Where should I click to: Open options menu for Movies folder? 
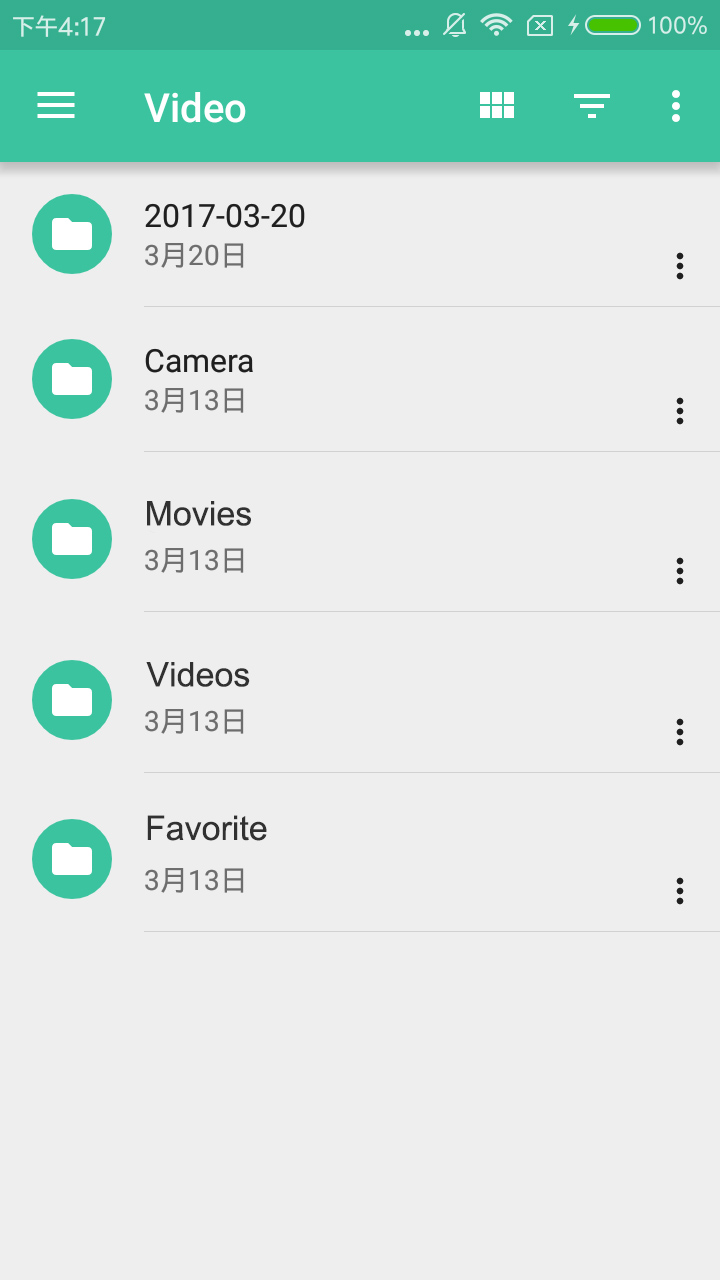click(680, 571)
